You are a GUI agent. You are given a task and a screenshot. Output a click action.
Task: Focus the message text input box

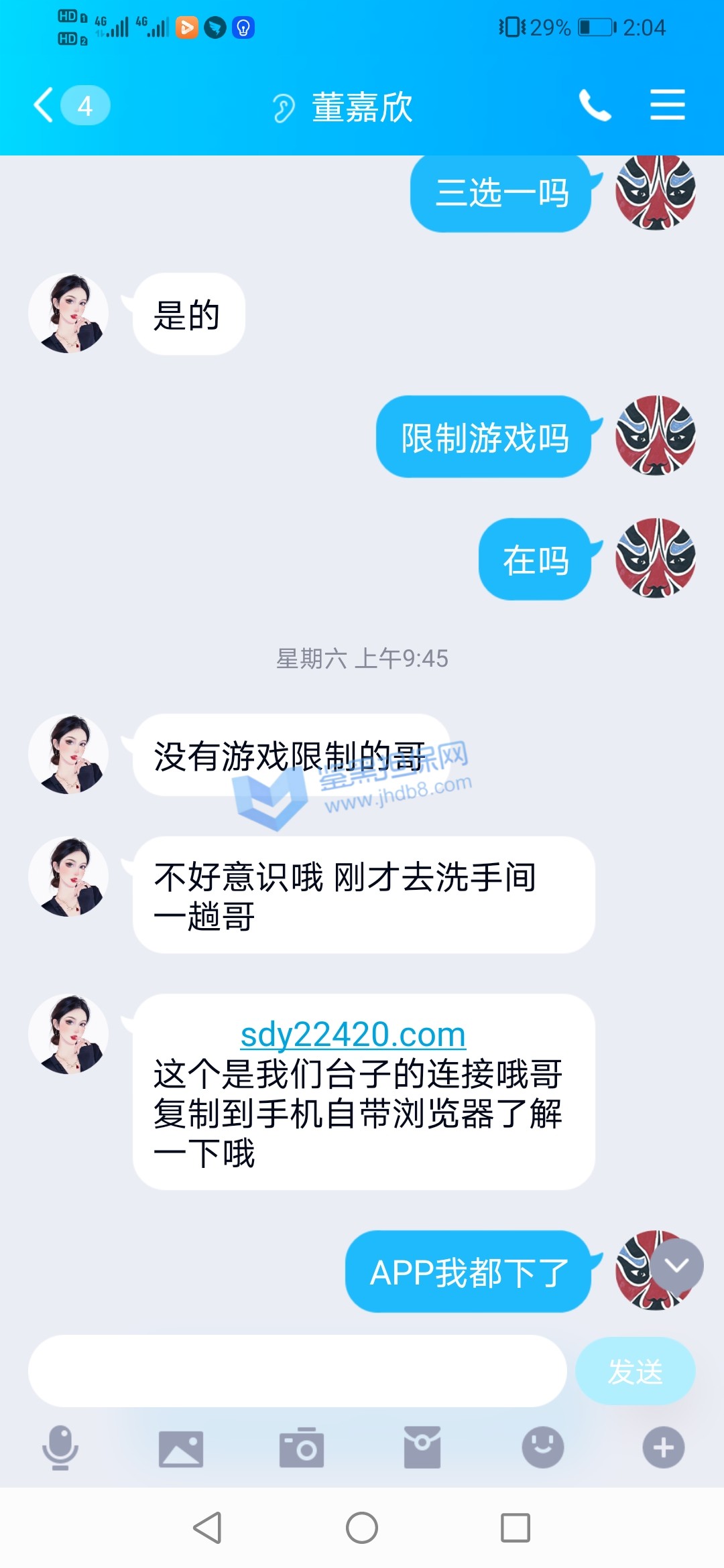(297, 1371)
